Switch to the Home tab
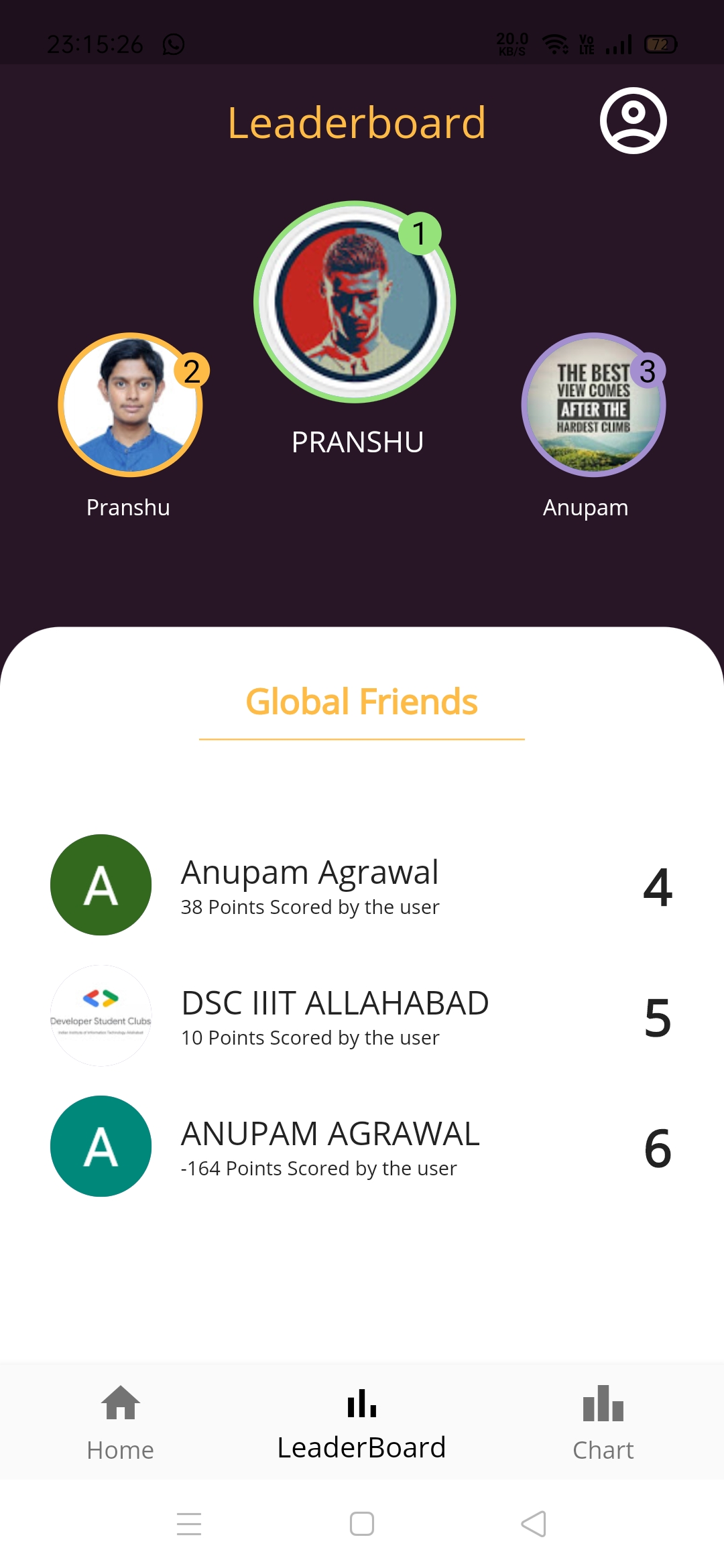 click(121, 1422)
